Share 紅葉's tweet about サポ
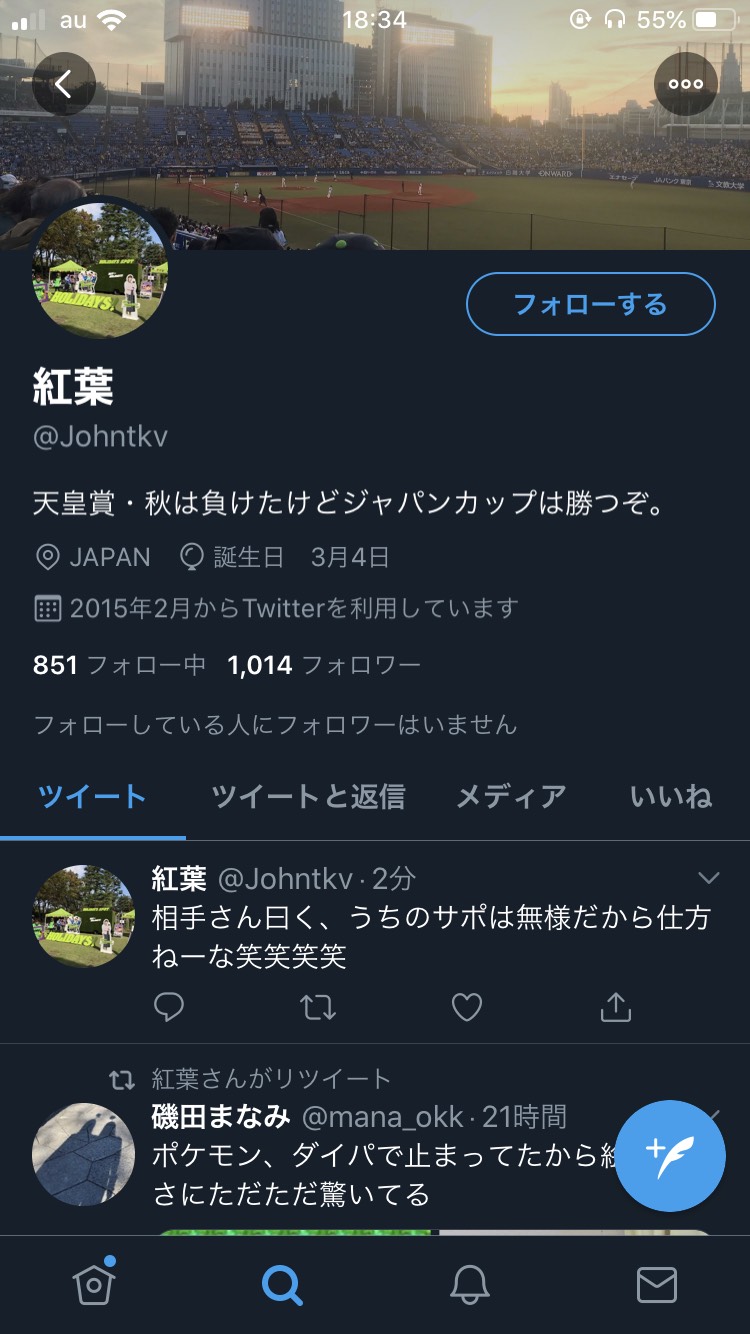 pyautogui.click(x=615, y=1007)
